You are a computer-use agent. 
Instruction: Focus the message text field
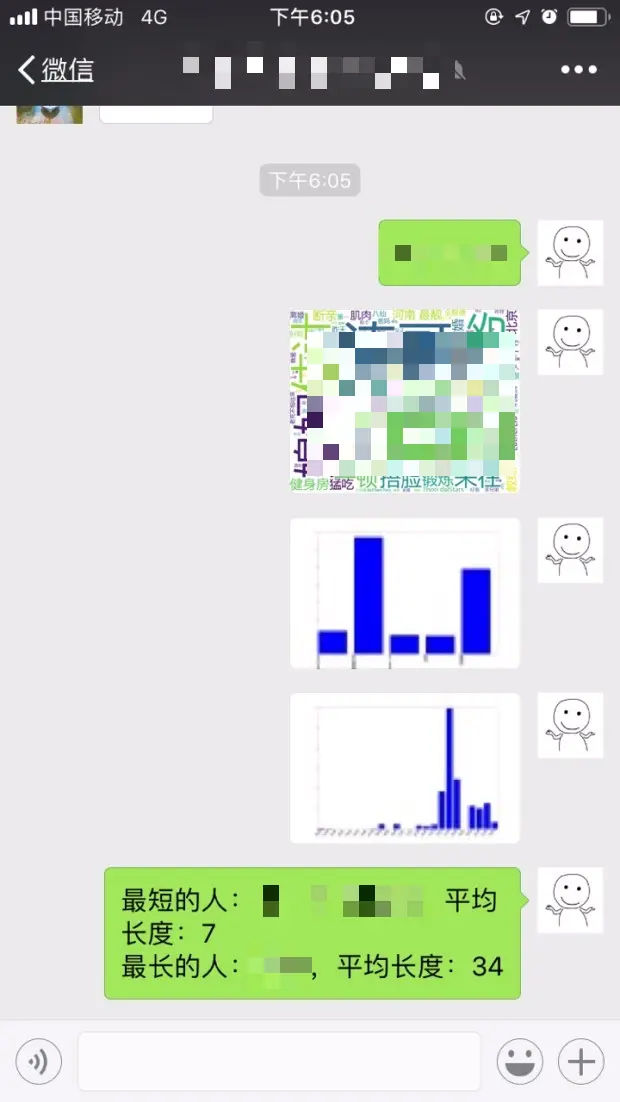point(279,1061)
